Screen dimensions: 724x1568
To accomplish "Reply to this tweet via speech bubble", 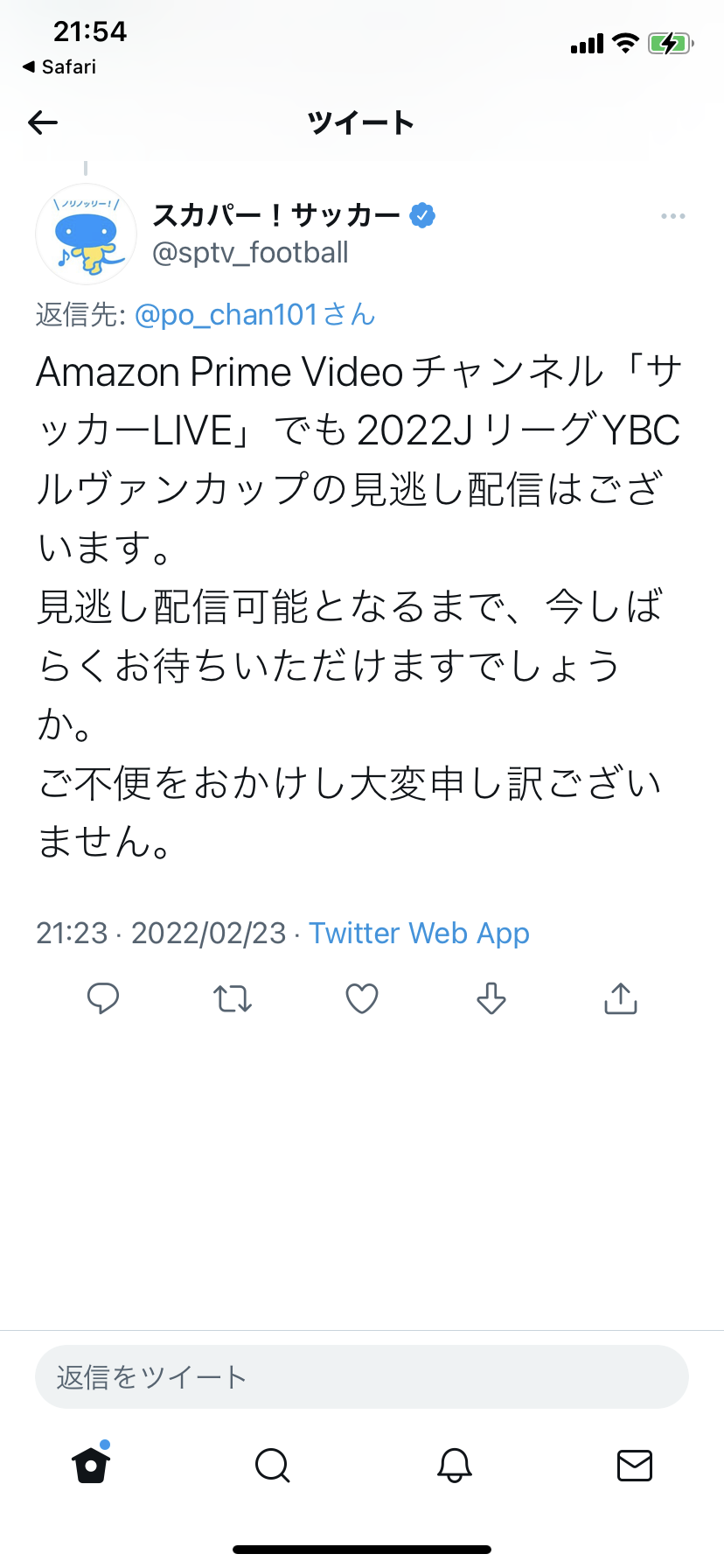I will 103,998.
